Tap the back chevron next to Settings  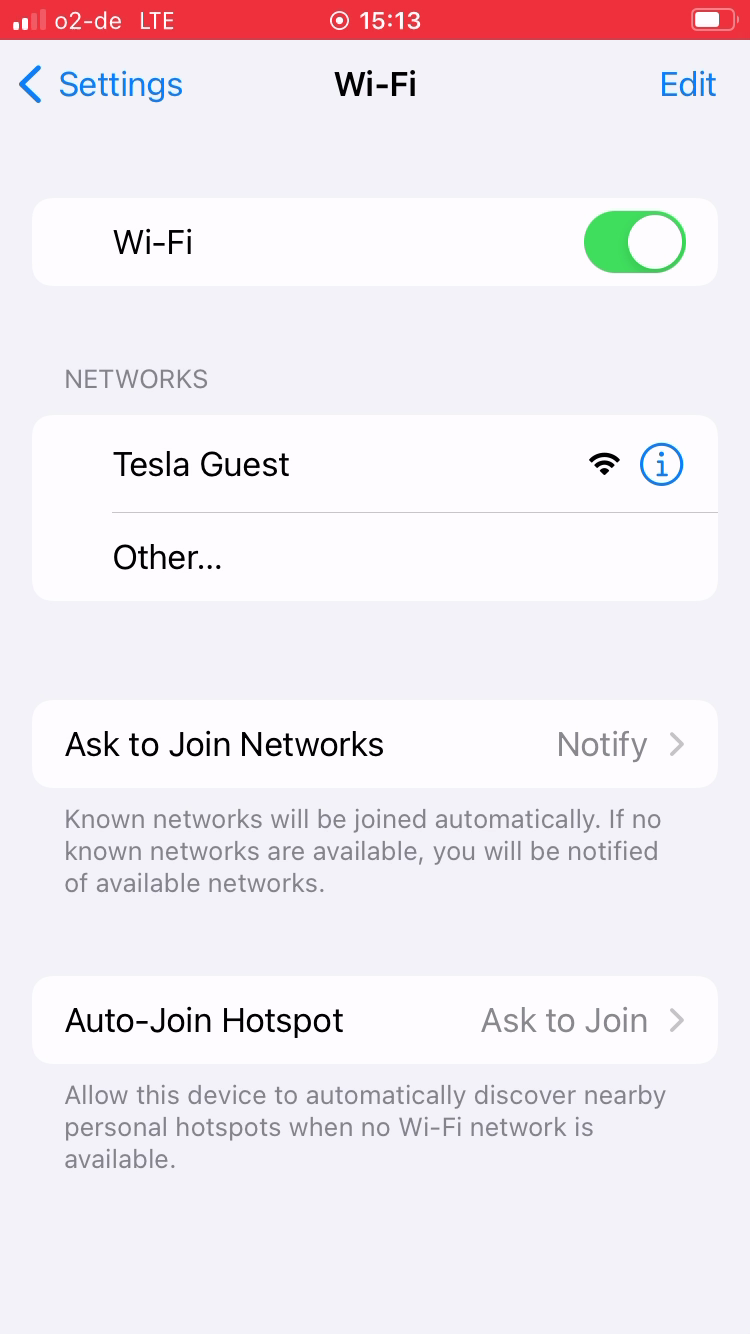click(30, 84)
